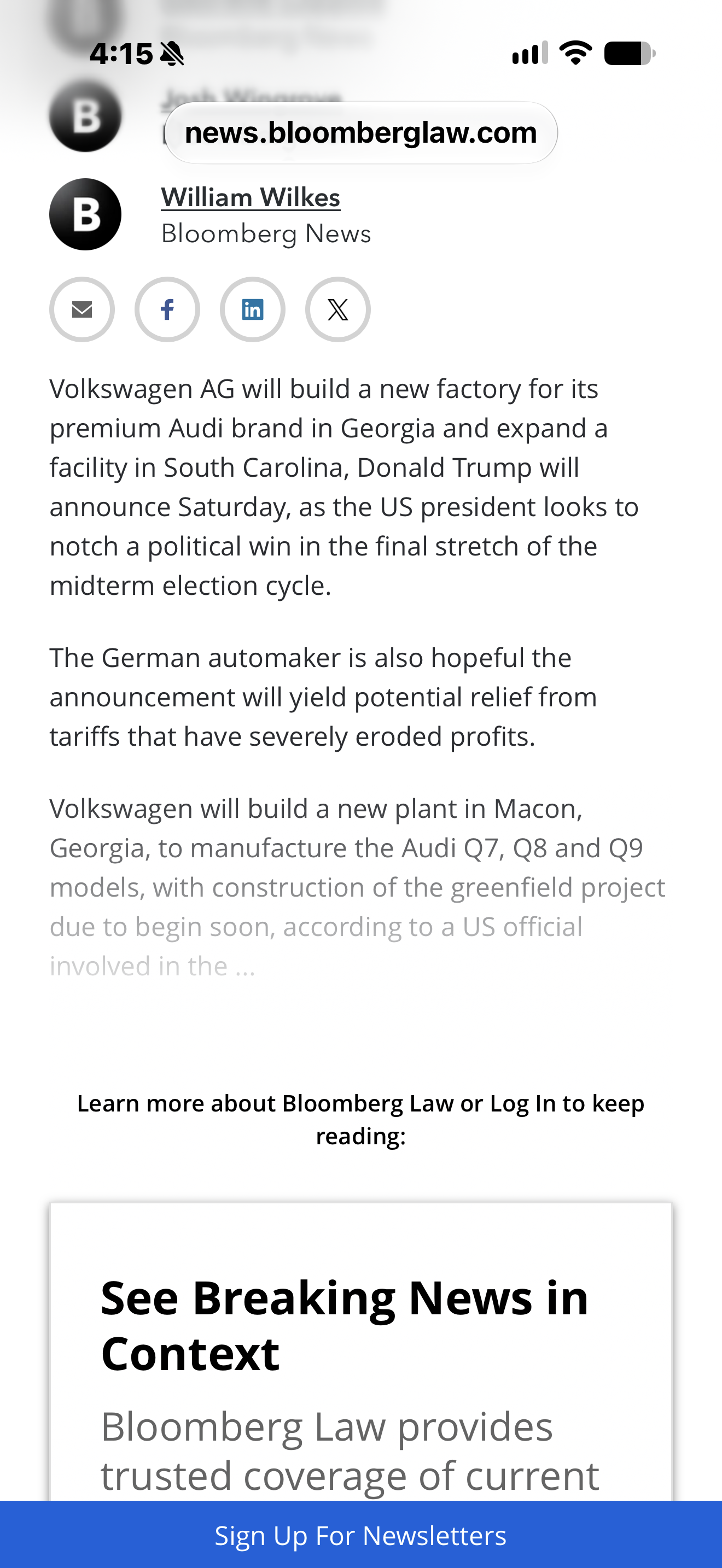
Task: Open author William Wilkes' profile link
Action: (250, 197)
